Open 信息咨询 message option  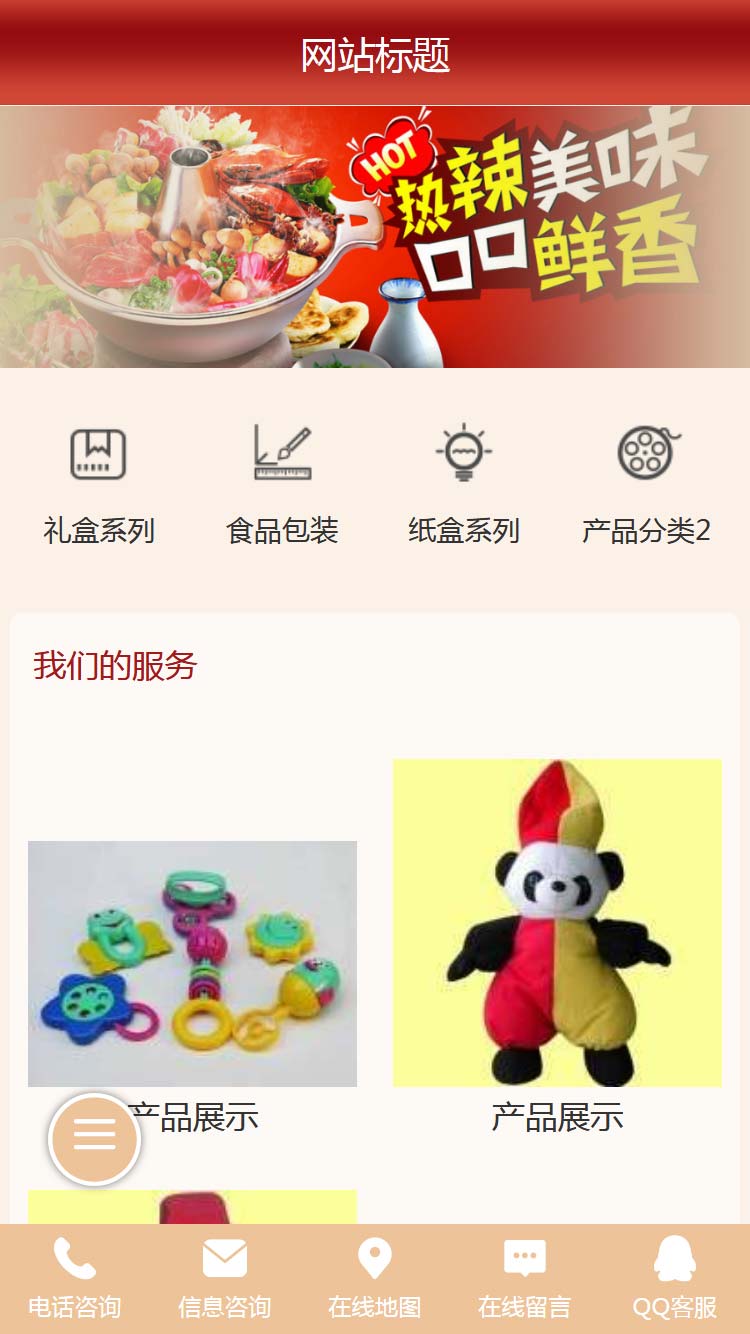tap(225, 1279)
